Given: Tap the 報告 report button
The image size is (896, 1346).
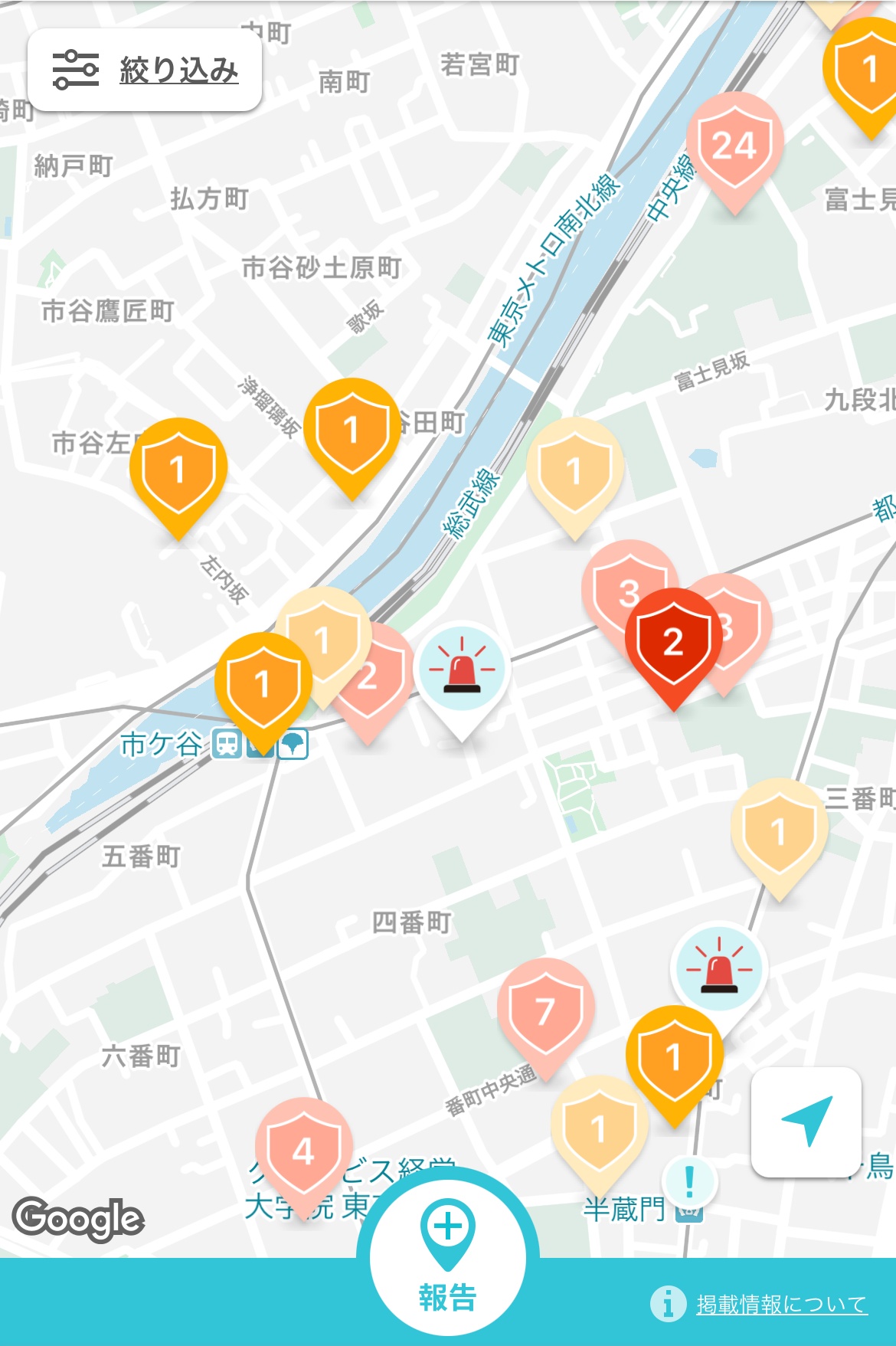Looking at the screenshot, I should (x=448, y=1256).
